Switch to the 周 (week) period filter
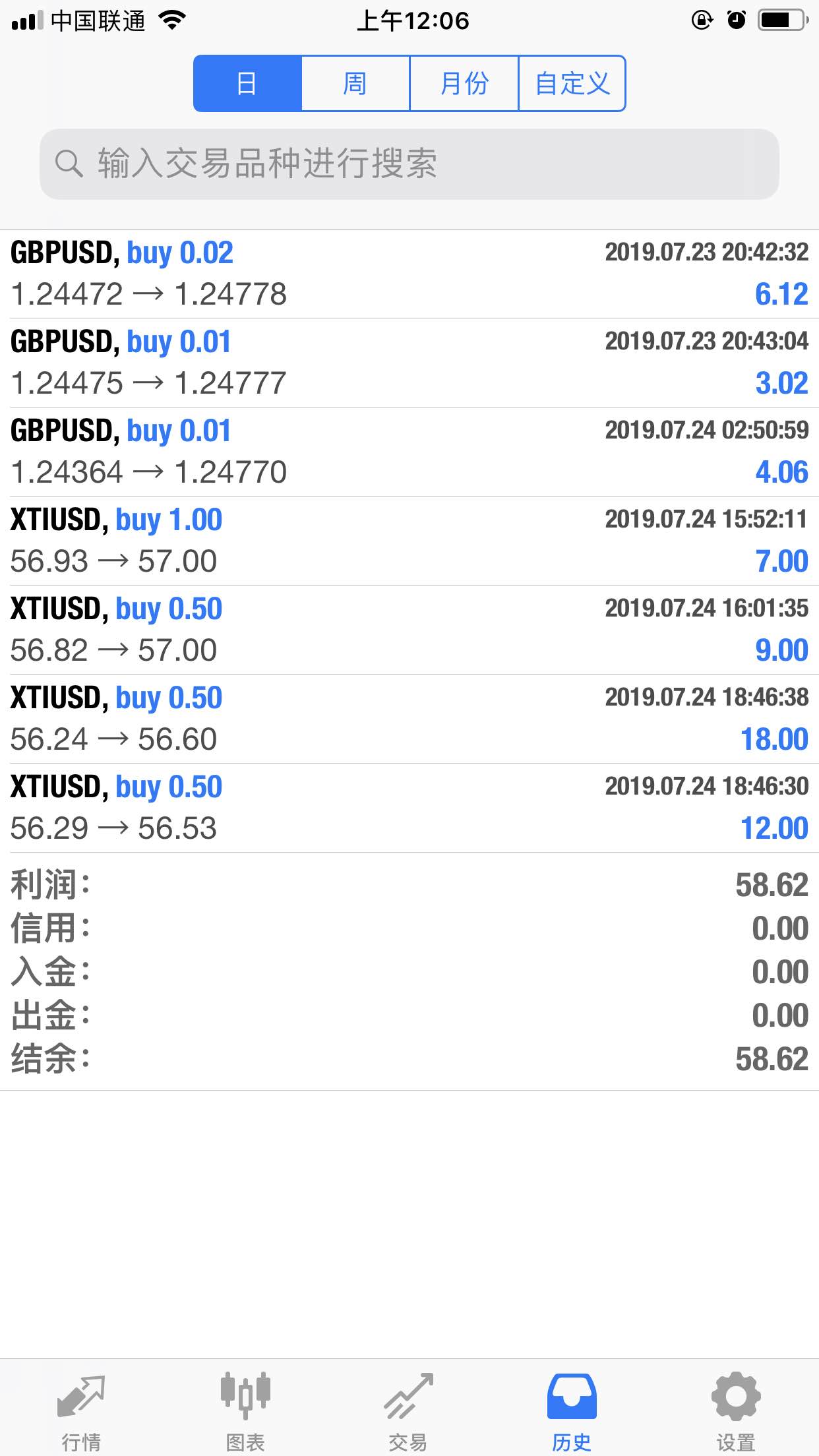The width and height of the screenshot is (819, 1456). pyautogui.click(x=355, y=84)
